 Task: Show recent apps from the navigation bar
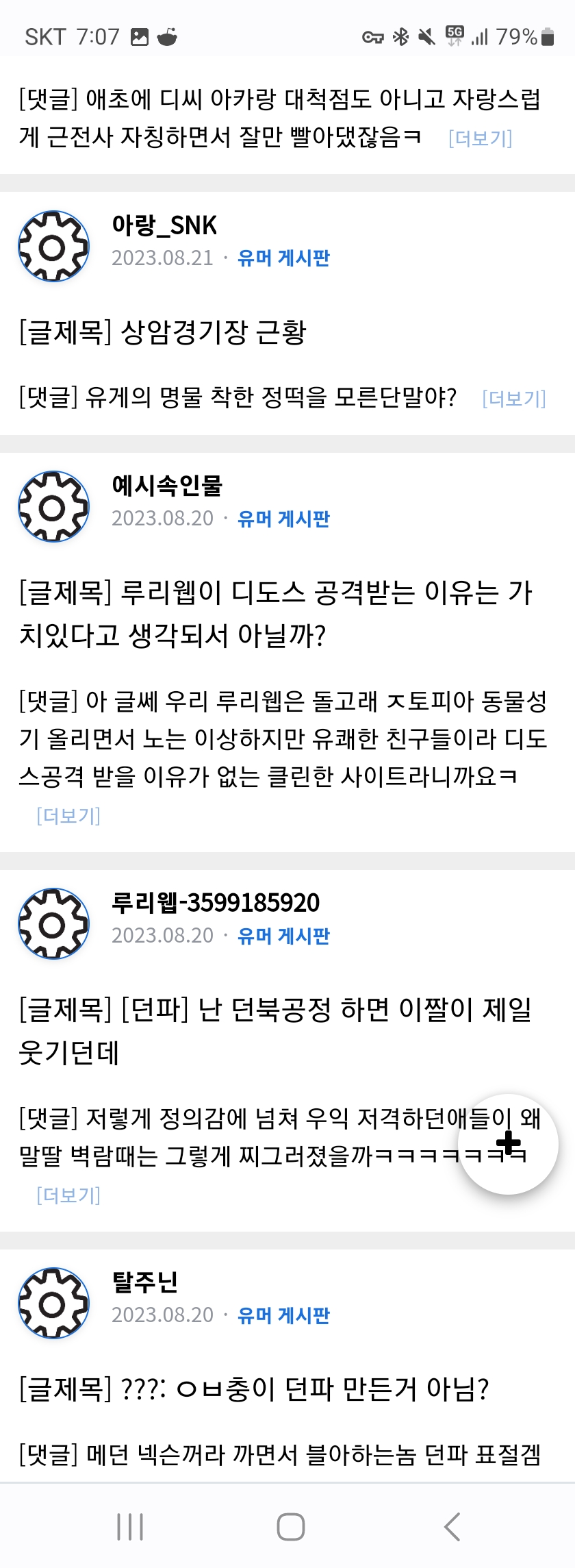point(130,1526)
